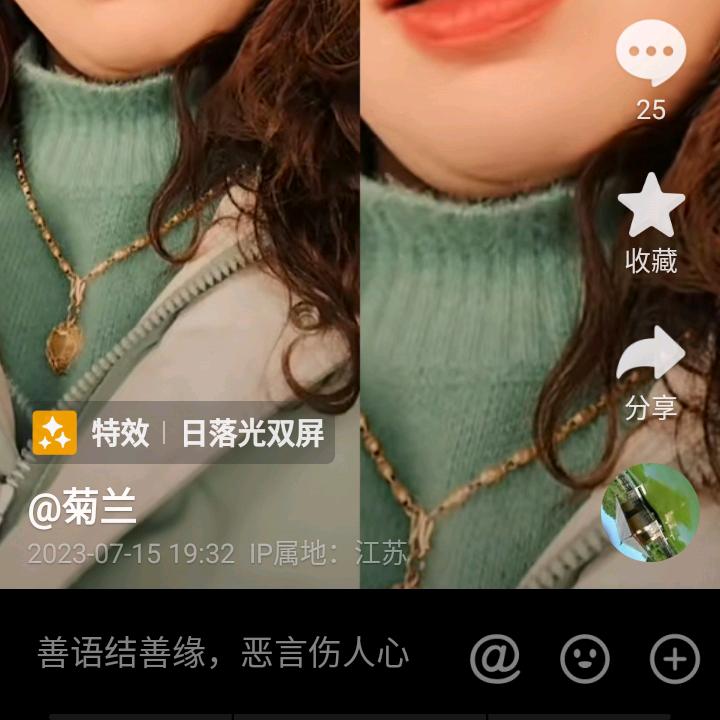This screenshot has width=720, height=720.
Task: Open the circular sound track thumbnail
Action: click(x=649, y=512)
